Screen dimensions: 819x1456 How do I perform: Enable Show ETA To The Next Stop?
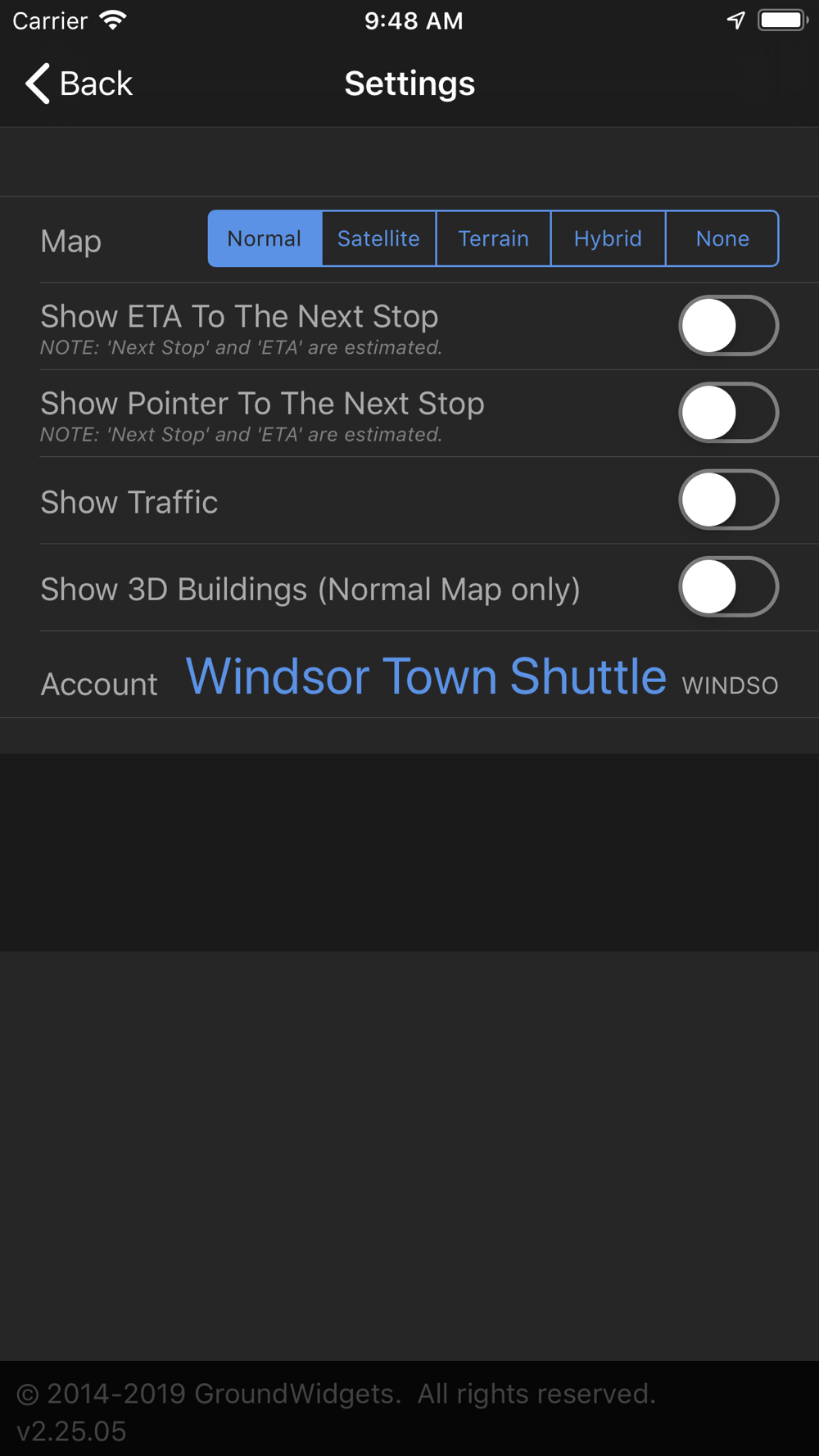point(728,326)
